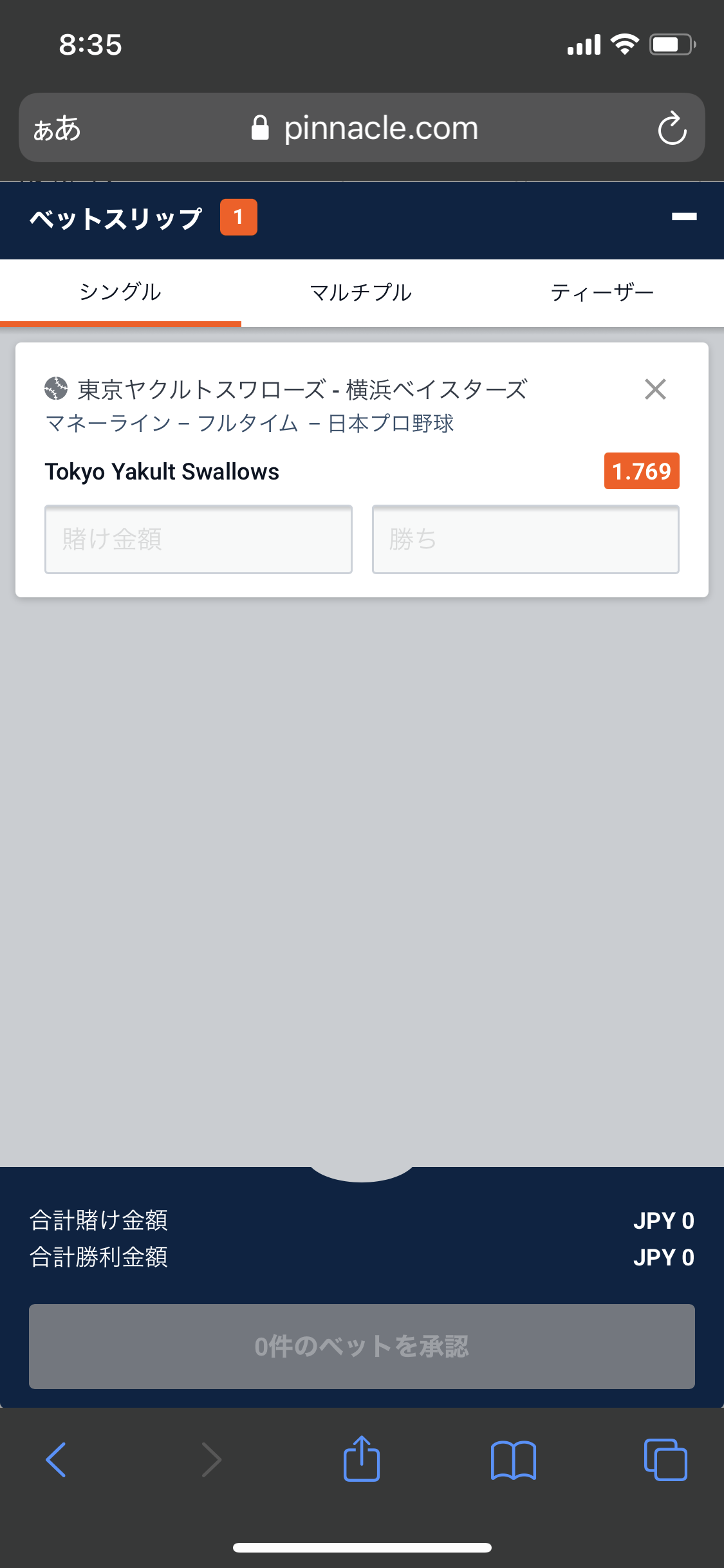This screenshot has width=724, height=1568.
Task: Switch to the マルチプル tab
Action: (x=361, y=293)
